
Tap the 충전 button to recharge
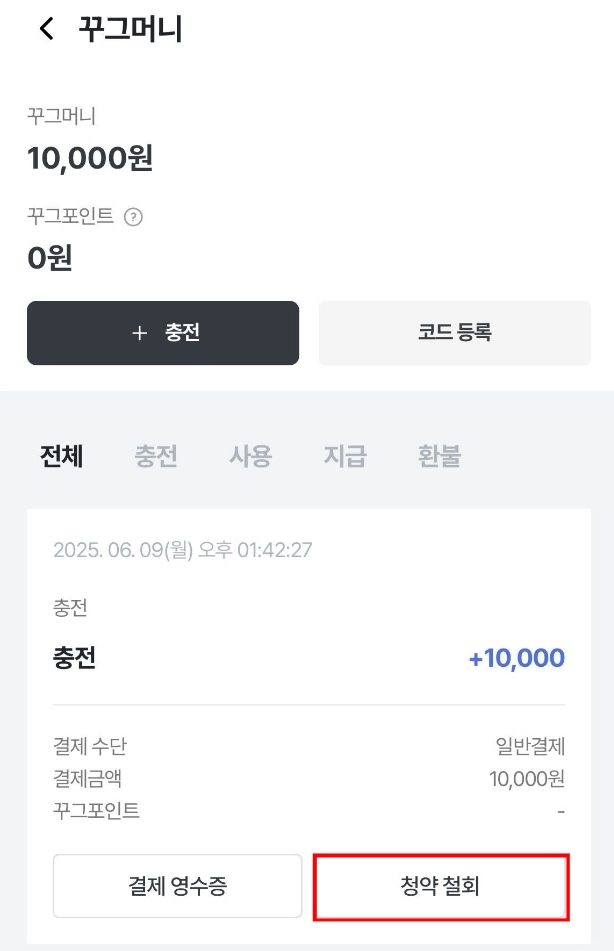tap(163, 333)
